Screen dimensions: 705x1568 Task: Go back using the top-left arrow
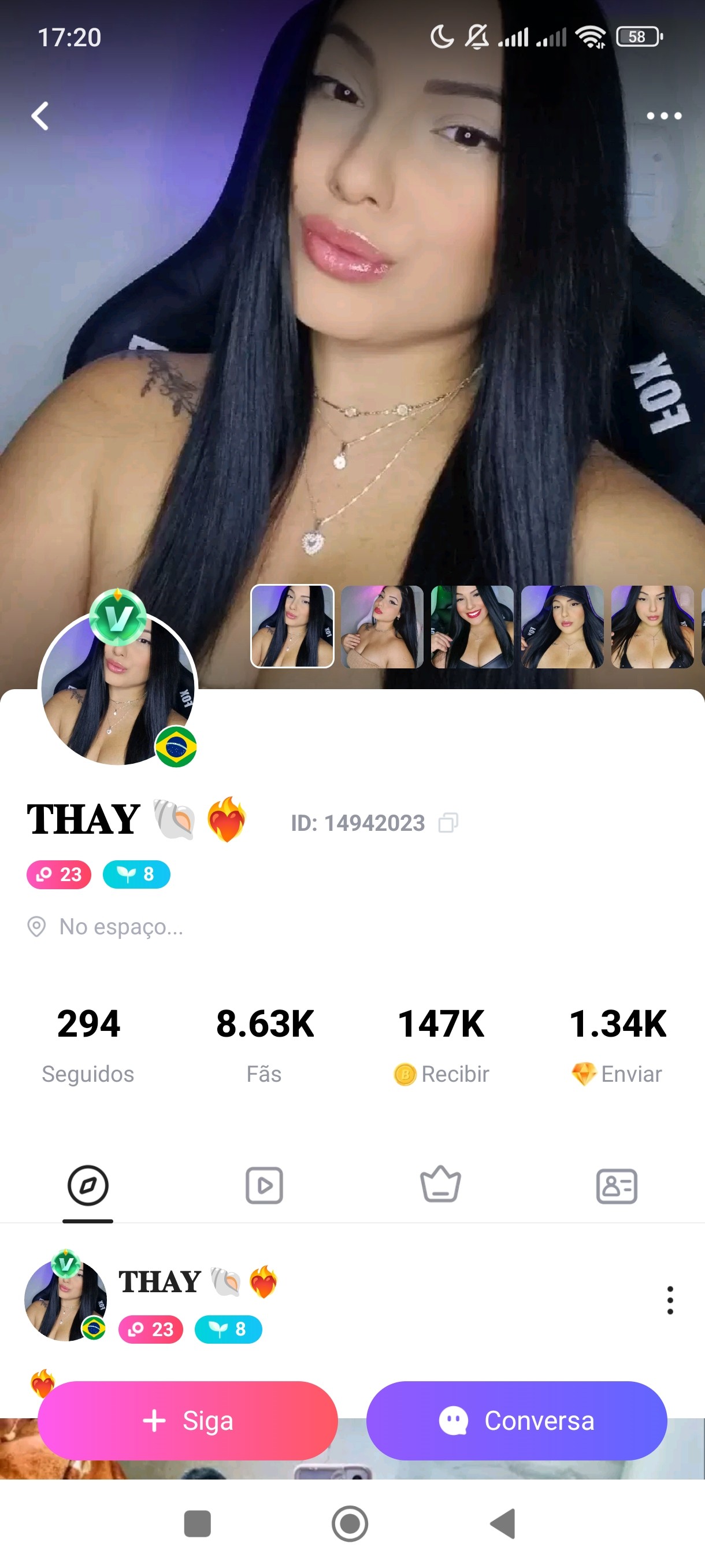40,116
